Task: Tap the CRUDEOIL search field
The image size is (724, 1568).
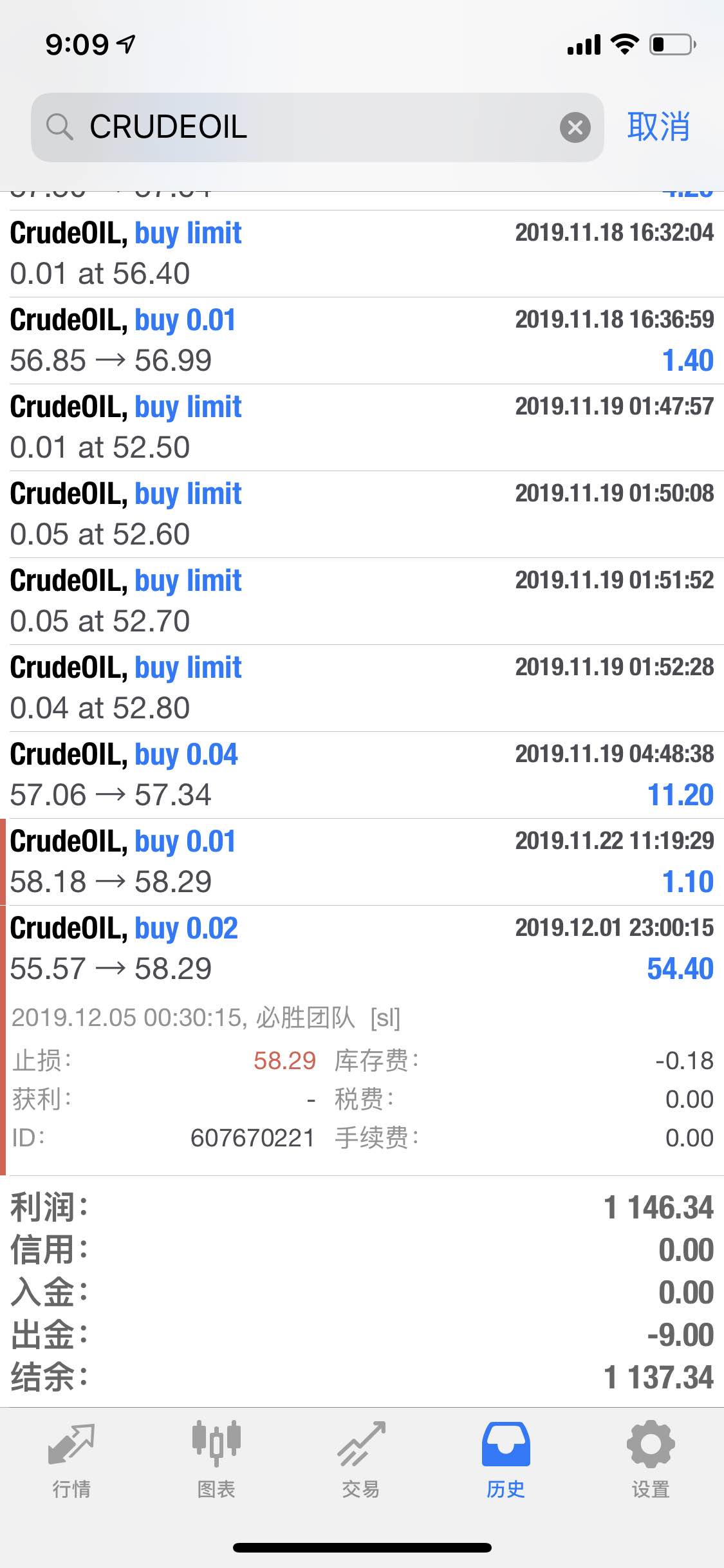Action: click(317, 127)
